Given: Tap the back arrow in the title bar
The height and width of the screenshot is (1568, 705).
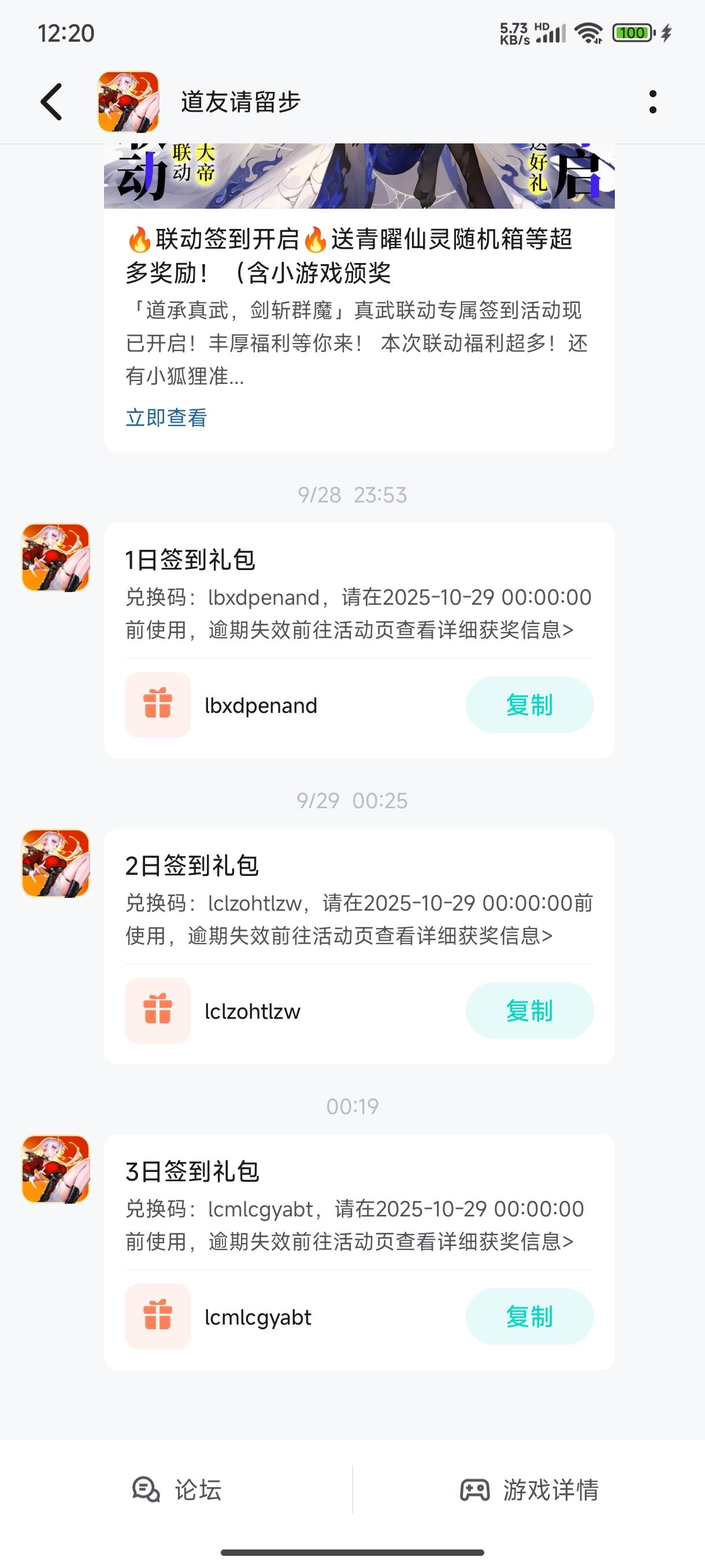Looking at the screenshot, I should coord(51,101).
